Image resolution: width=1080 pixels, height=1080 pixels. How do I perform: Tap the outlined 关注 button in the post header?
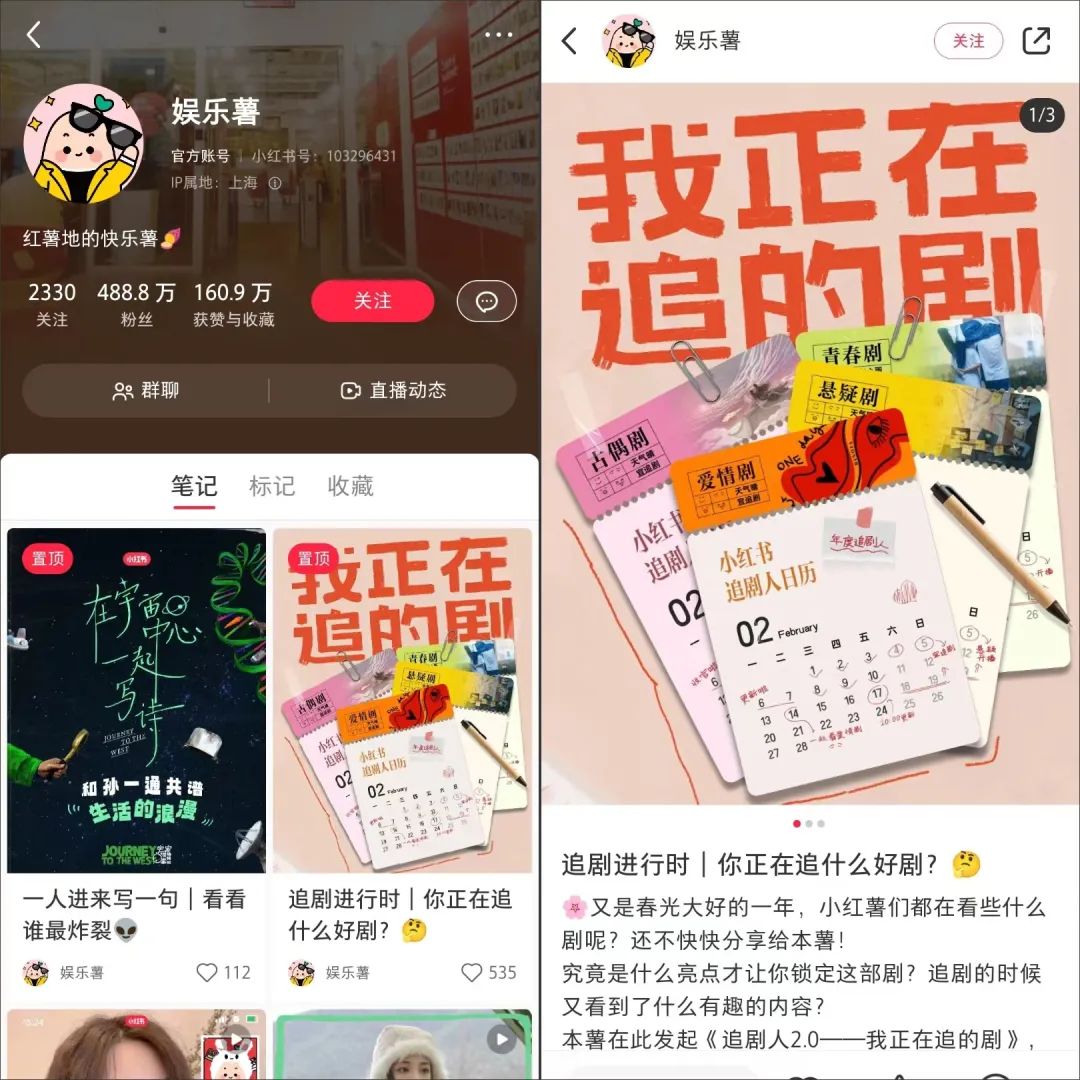[x=968, y=41]
